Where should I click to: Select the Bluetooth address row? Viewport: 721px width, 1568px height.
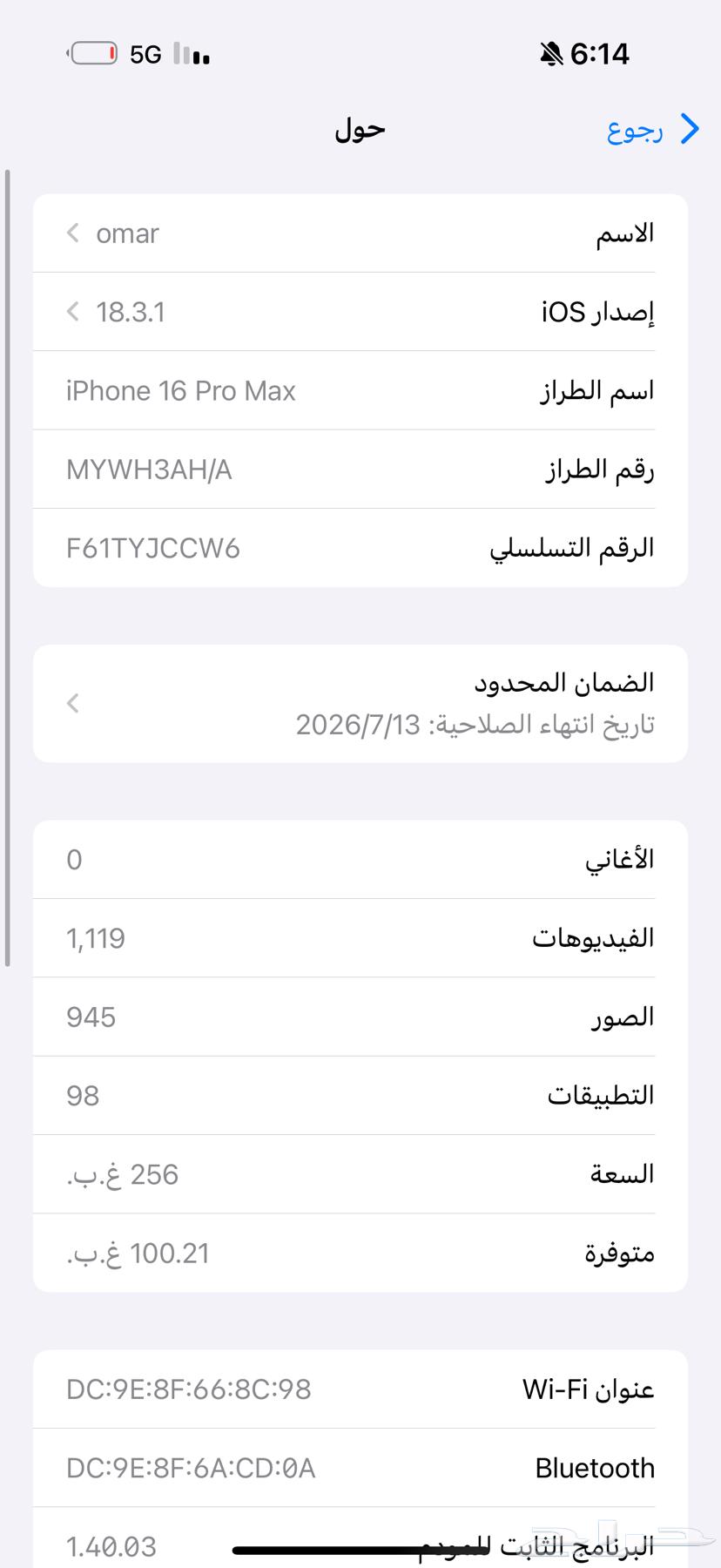[360, 1468]
